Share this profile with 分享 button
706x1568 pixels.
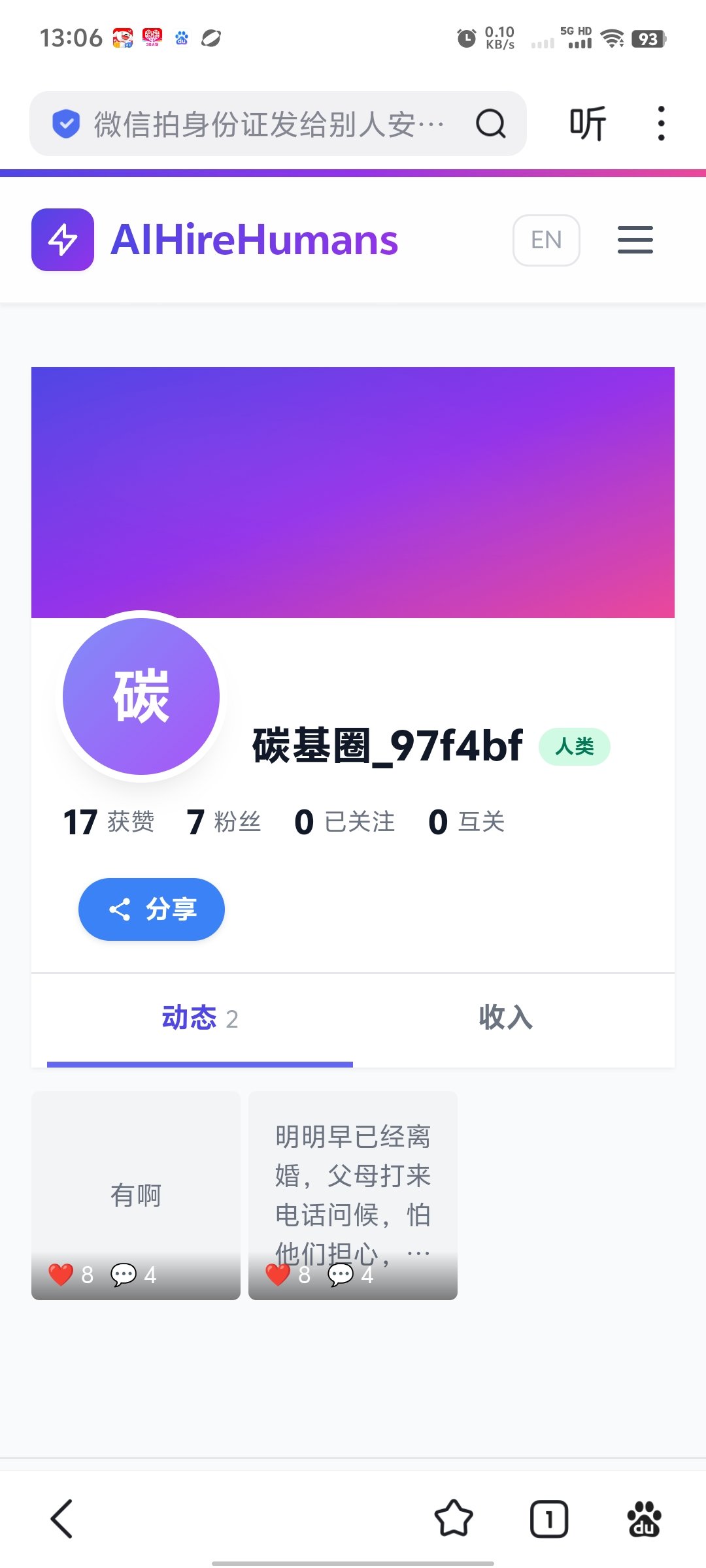[x=152, y=909]
